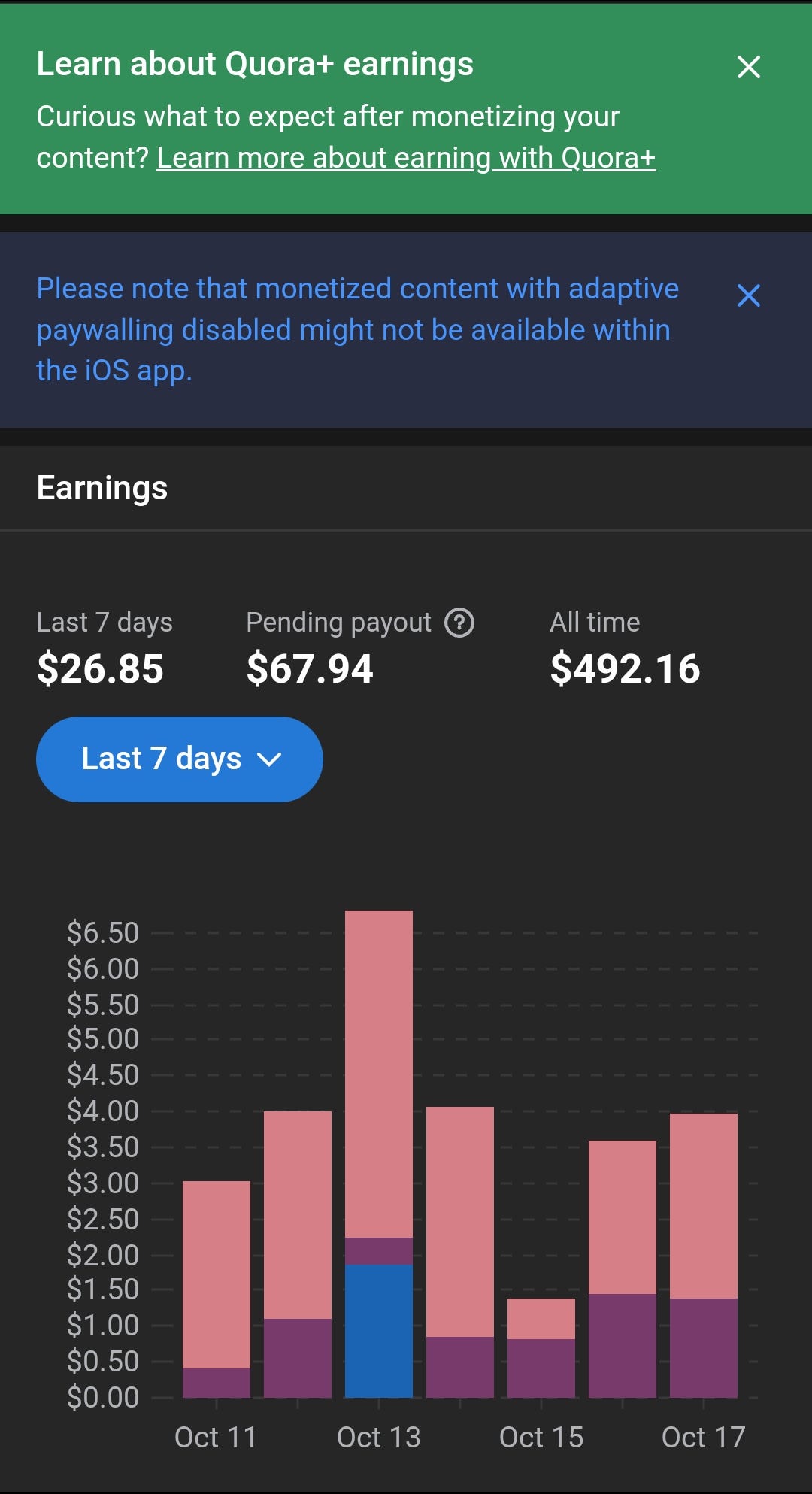The width and height of the screenshot is (812, 1494).
Task: Click the Oct 13 date label
Action: (378, 1437)
